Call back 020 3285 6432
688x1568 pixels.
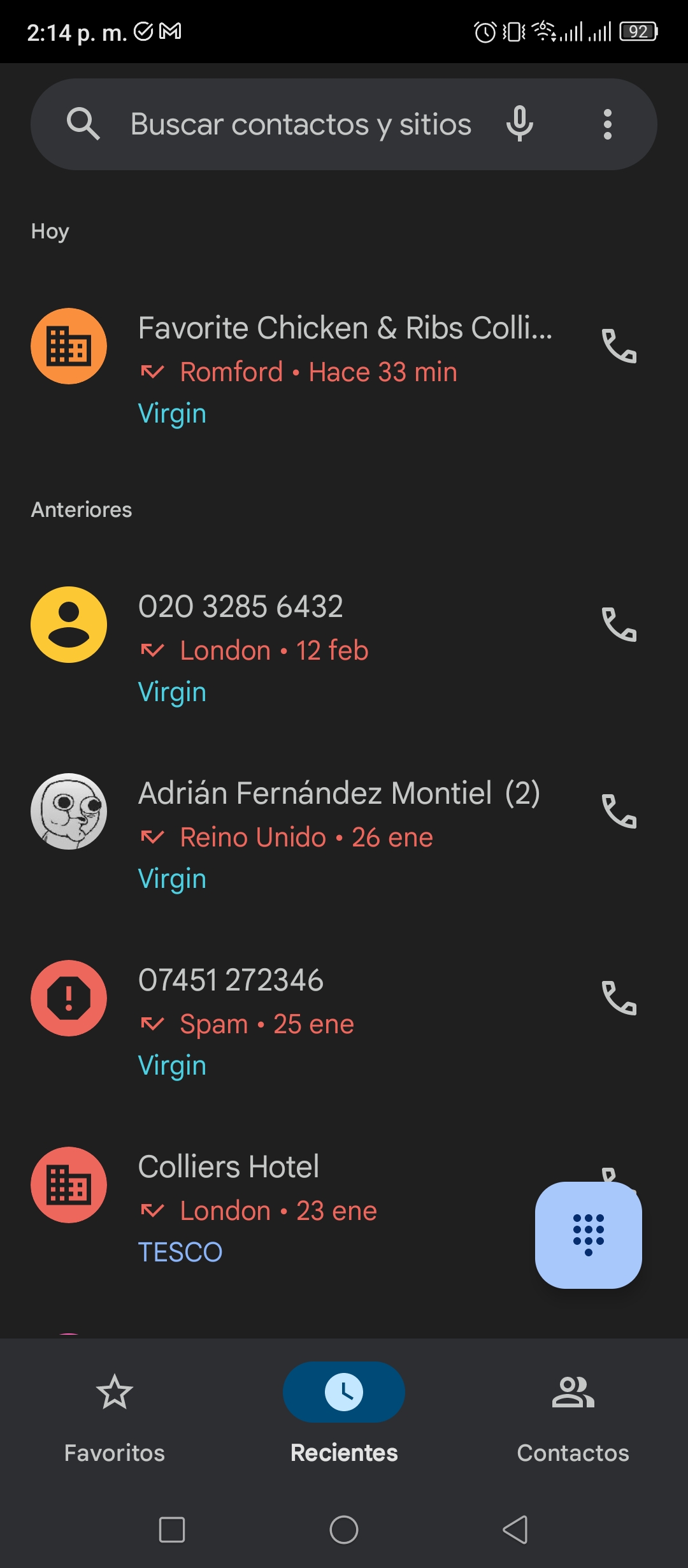[x=619, y=625]
